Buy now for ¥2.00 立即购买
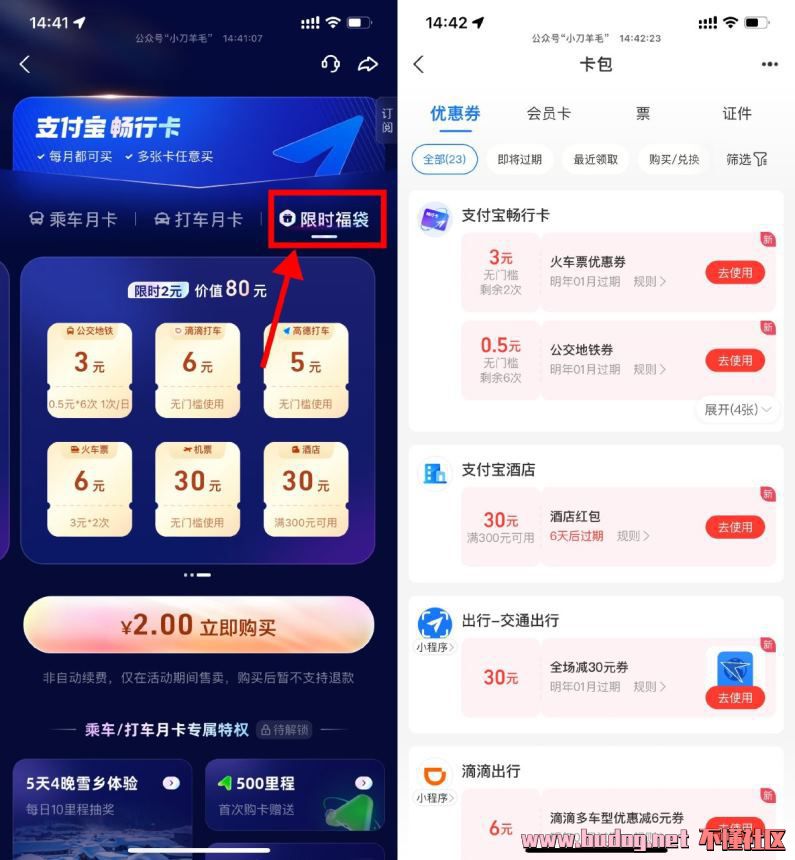The height and width of the screenshot is (860, 795). [x=198, y=626]
